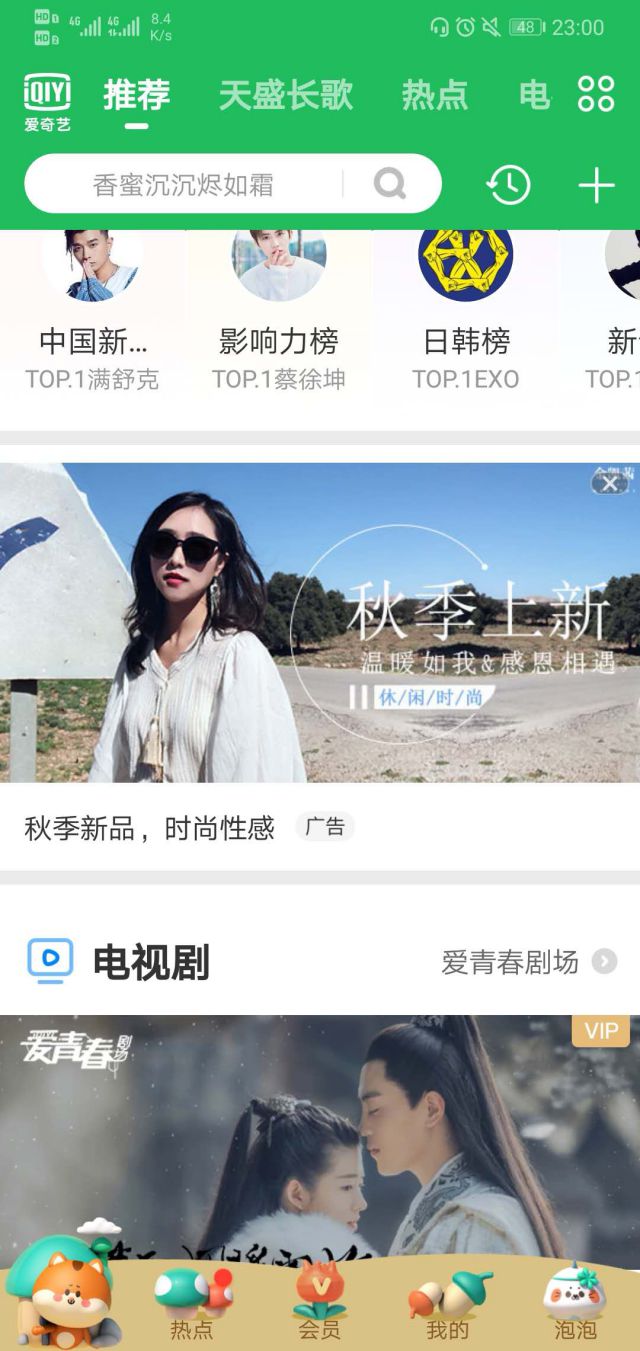Switch to the 热点 top tab
This screenshot has height=1351, width=640.
tap(435, 95)
